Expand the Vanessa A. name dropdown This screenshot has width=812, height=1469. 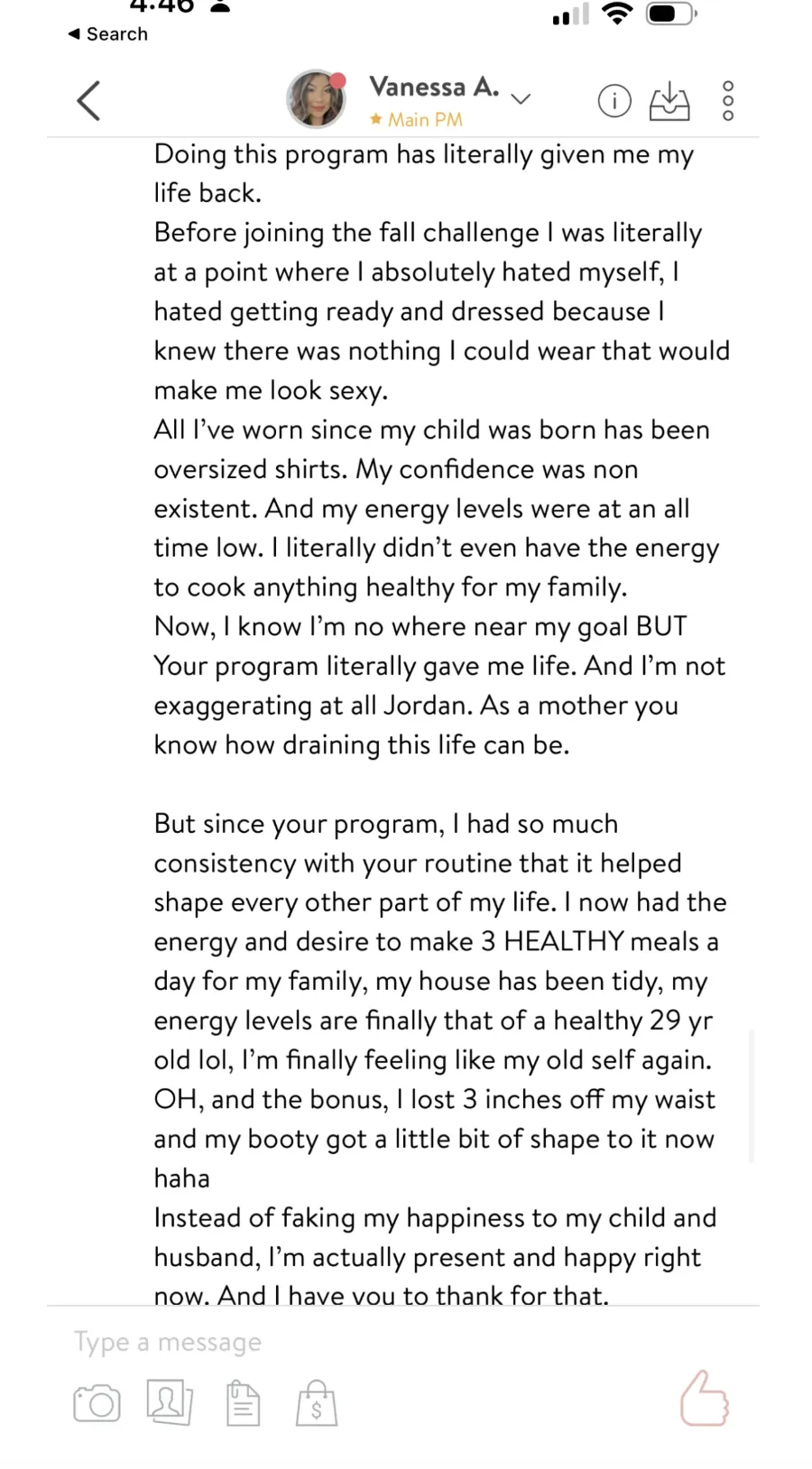[x=521, y=99]
